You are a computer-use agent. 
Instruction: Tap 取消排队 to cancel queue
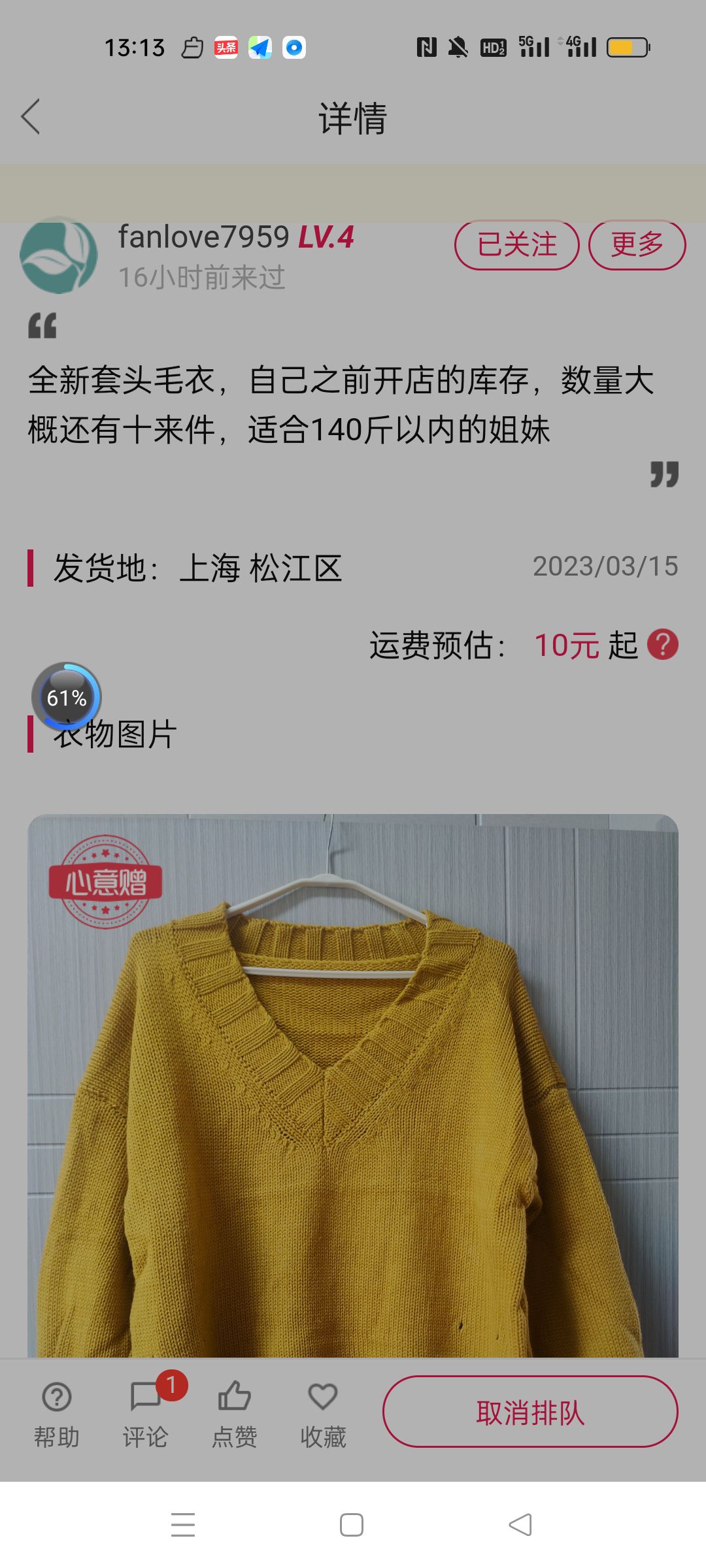[530, 1411]
